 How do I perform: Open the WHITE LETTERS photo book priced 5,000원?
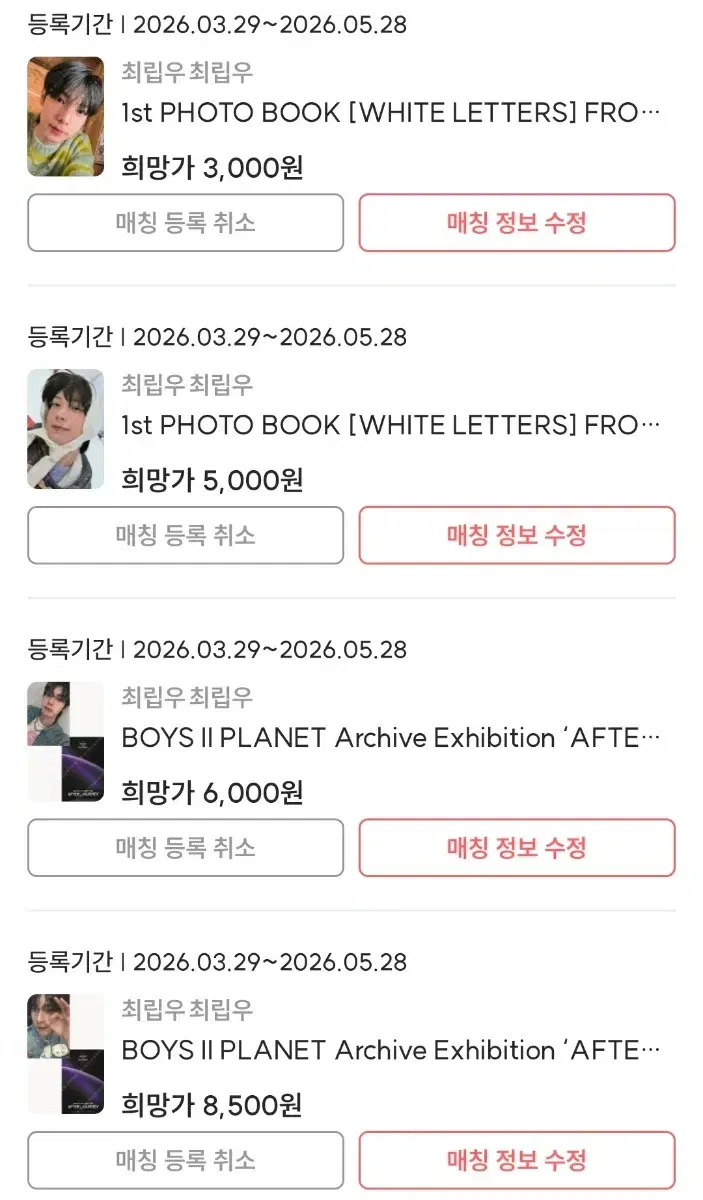tap(391, 425)
